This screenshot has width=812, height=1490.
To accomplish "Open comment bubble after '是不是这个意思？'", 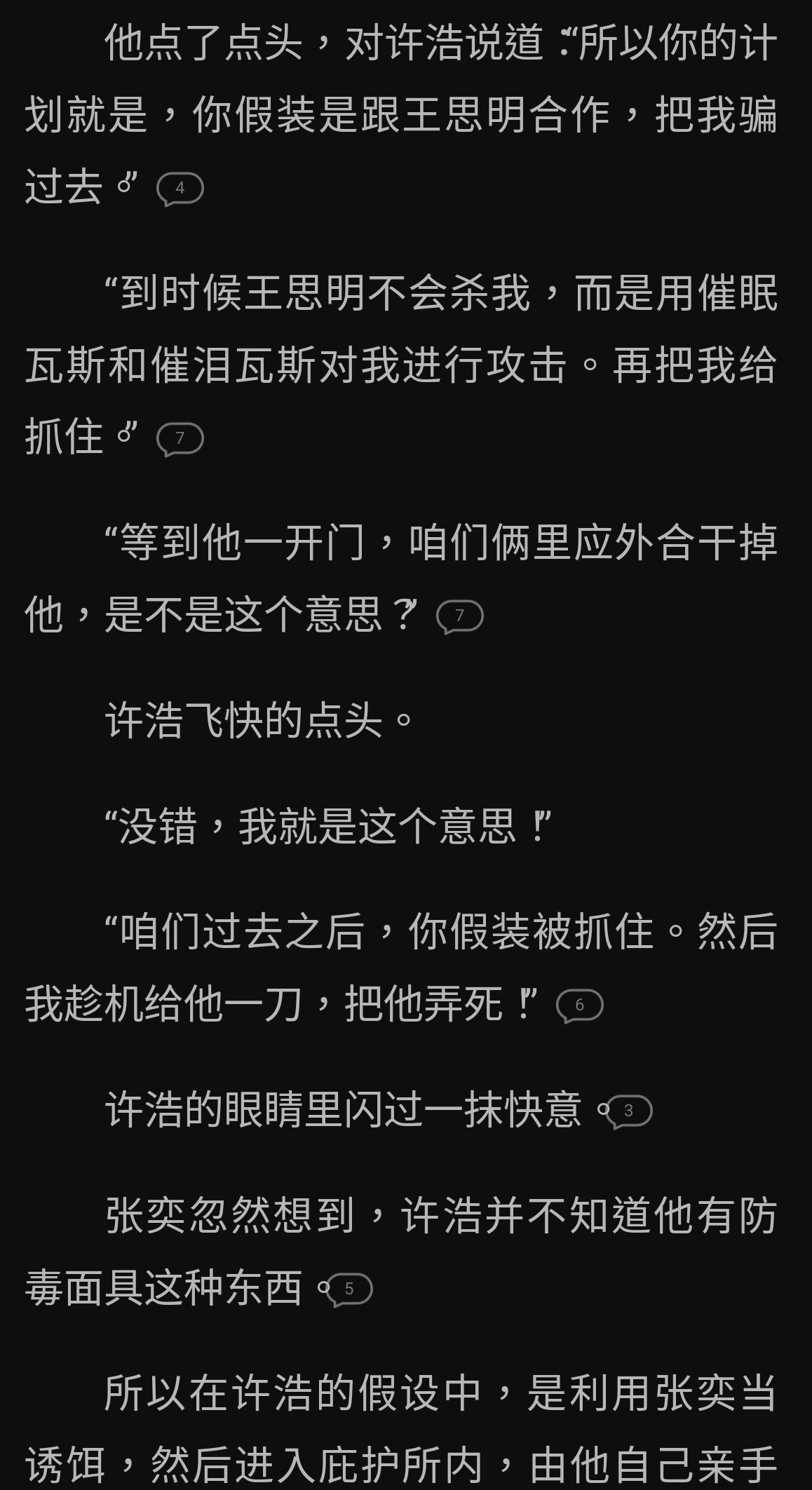I will pyautogui.click(x=459, y=616).
